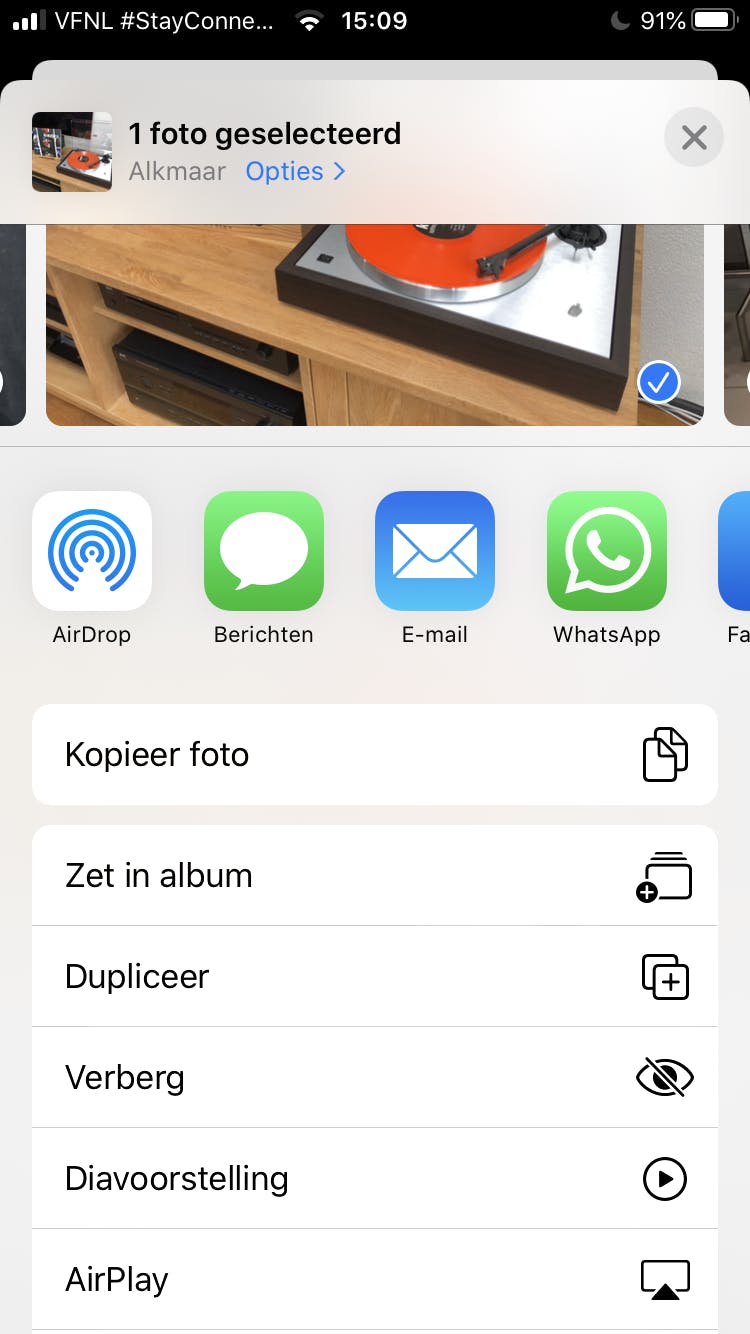Send the photo by E-mail

435,551
